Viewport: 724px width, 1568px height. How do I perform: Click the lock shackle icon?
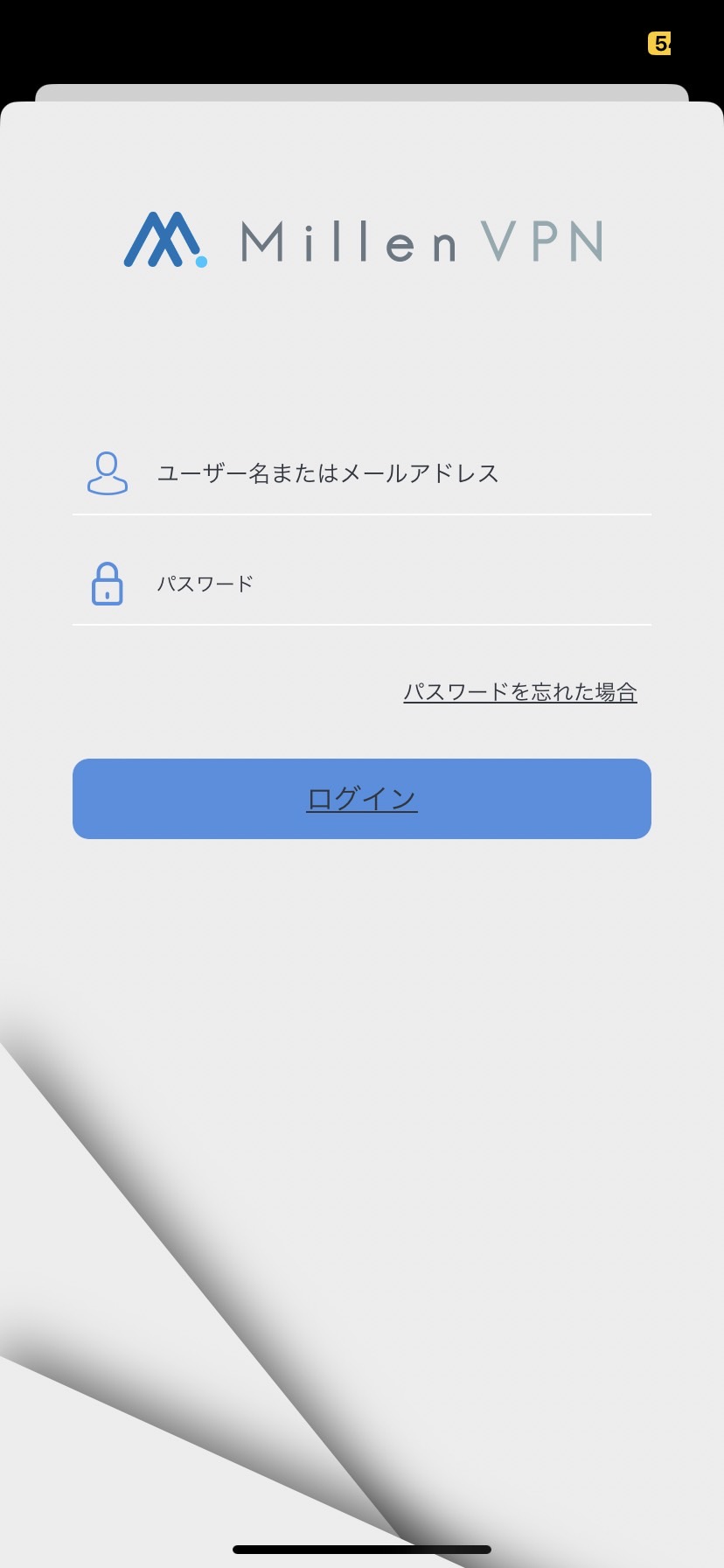click(107, 570)
